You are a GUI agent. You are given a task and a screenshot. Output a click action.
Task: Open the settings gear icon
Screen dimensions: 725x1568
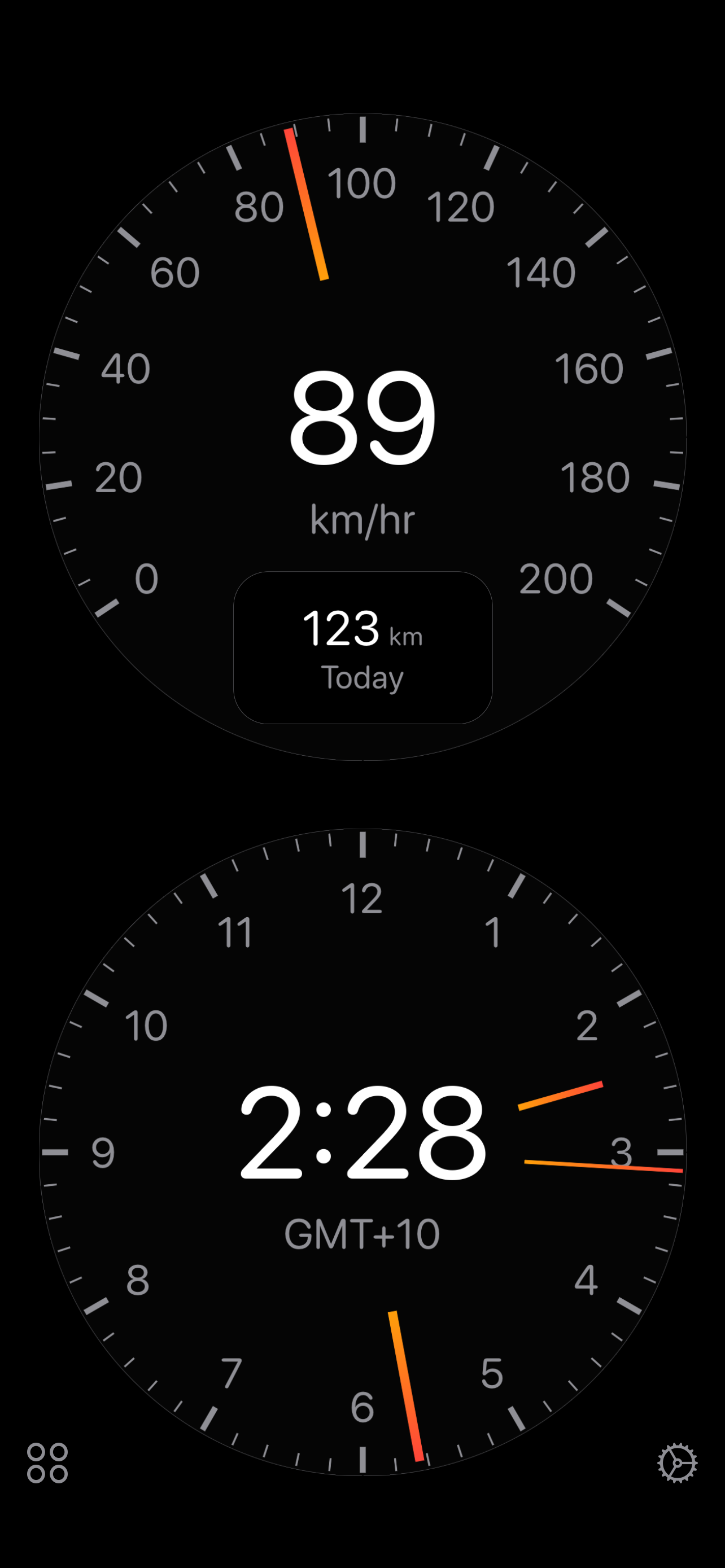[677, 1462]
